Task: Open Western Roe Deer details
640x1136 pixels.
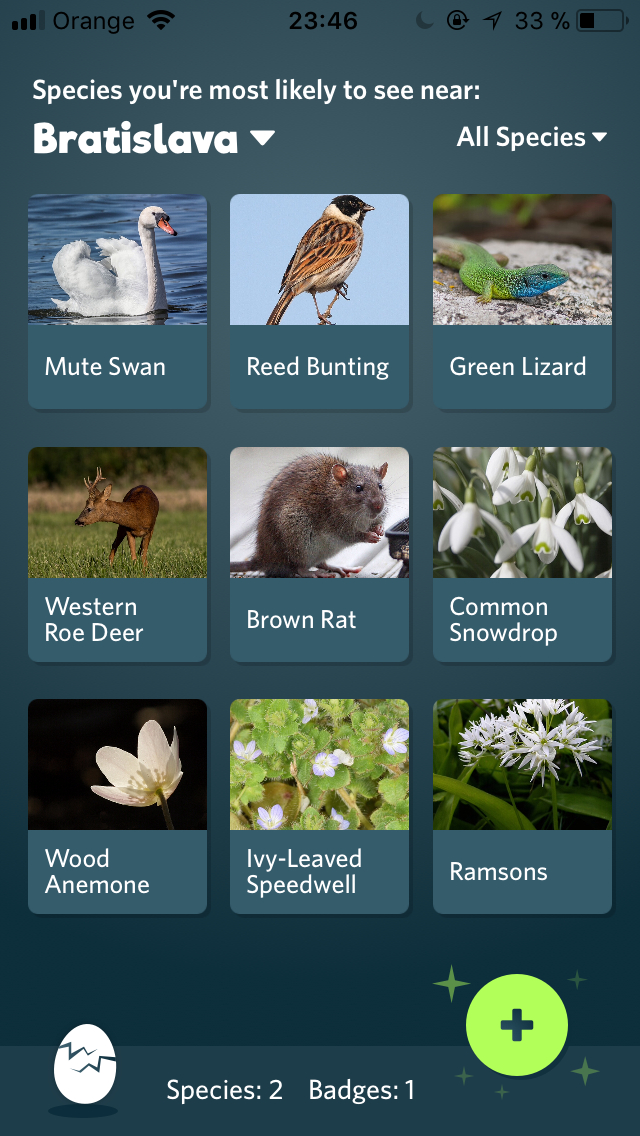Action: click(117, 554)
